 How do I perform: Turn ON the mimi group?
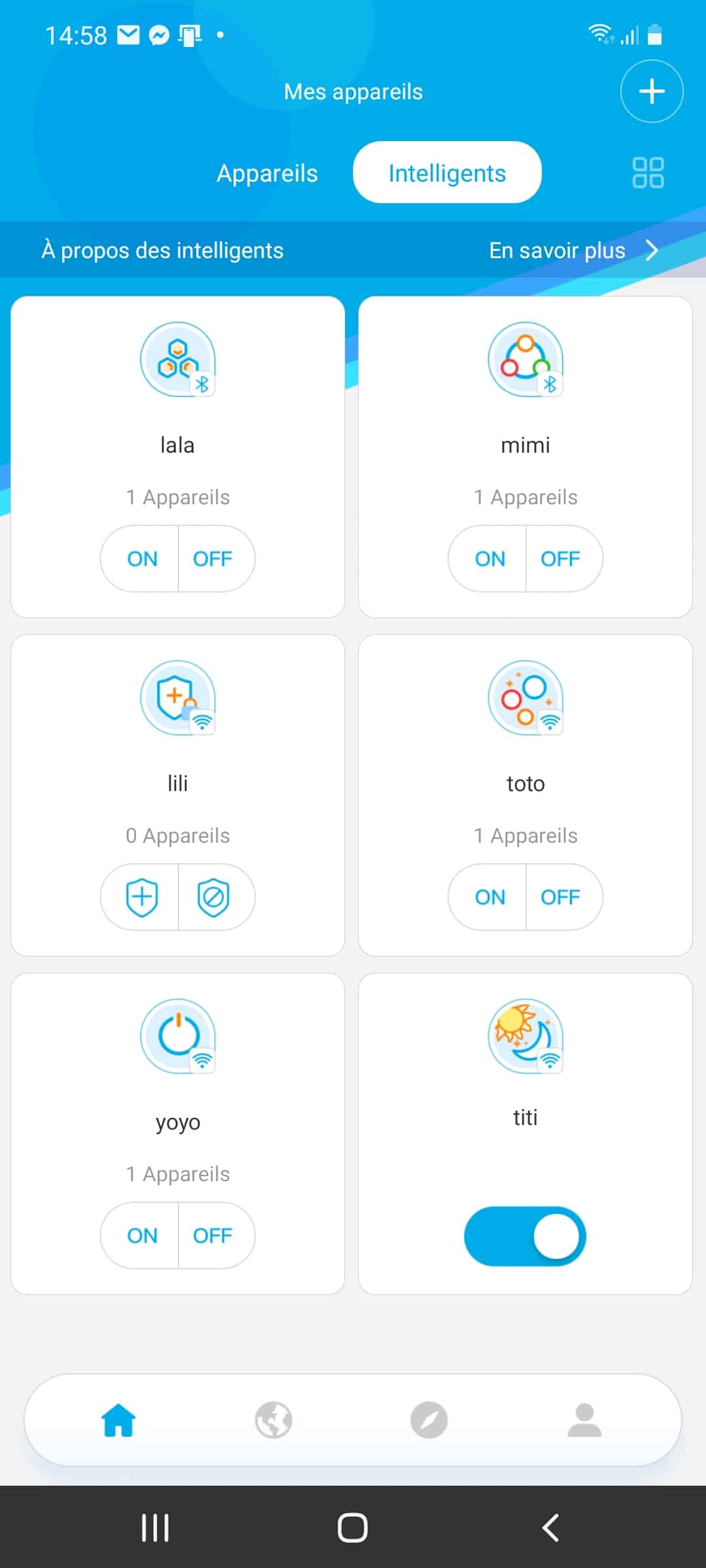click(490, 559)
